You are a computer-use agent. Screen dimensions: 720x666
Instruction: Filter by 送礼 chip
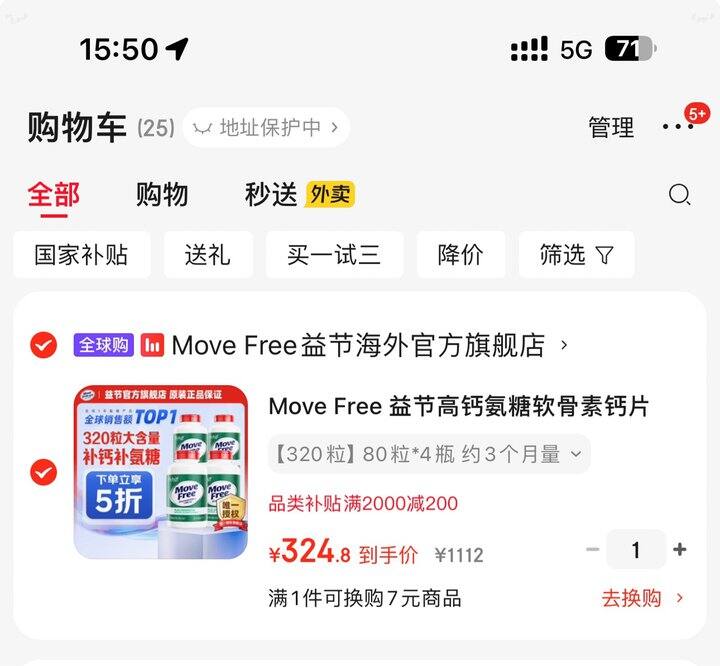tap(208, 254)
